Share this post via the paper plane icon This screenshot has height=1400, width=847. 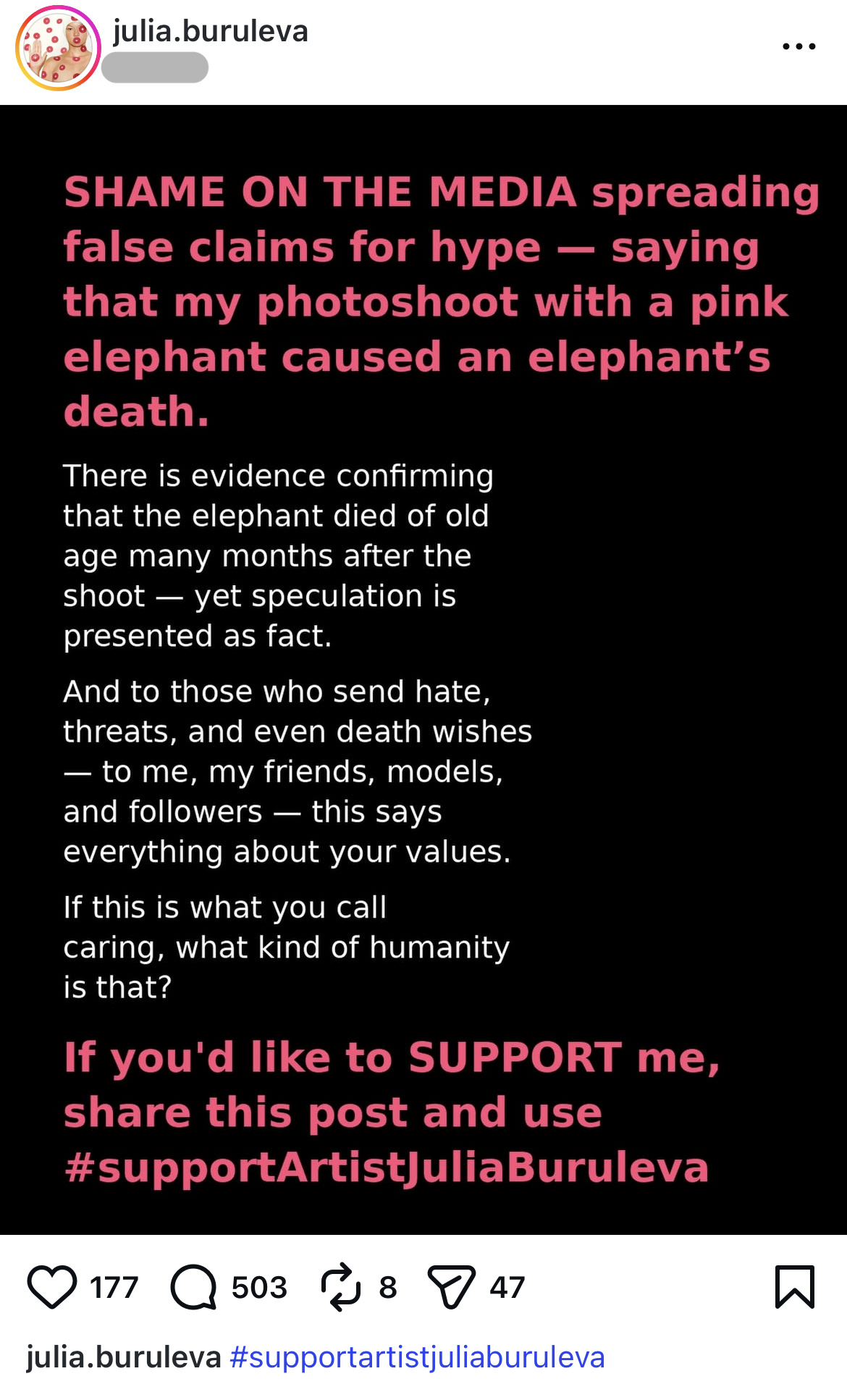click(x=451, y=1286)
